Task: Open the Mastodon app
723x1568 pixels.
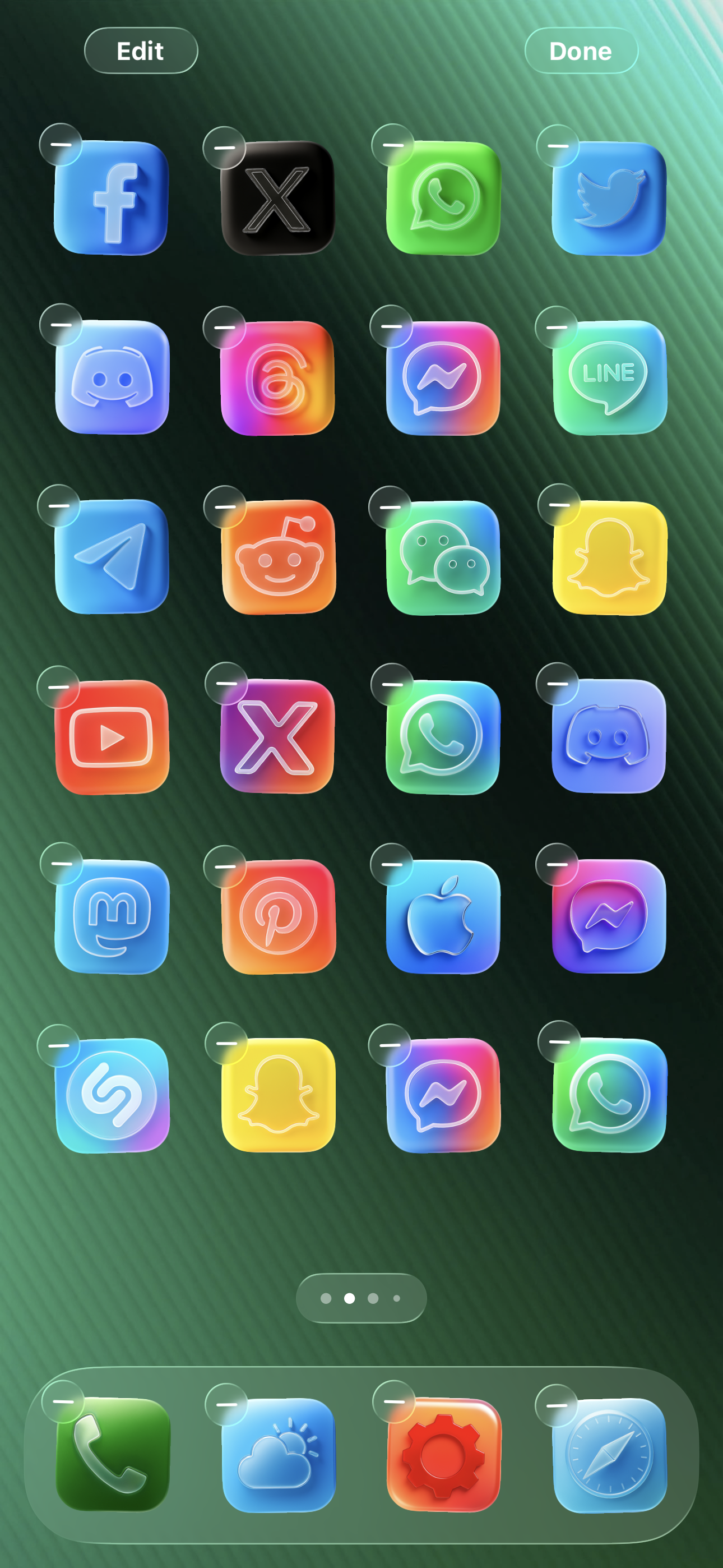Action: click(x=112, y=917)
